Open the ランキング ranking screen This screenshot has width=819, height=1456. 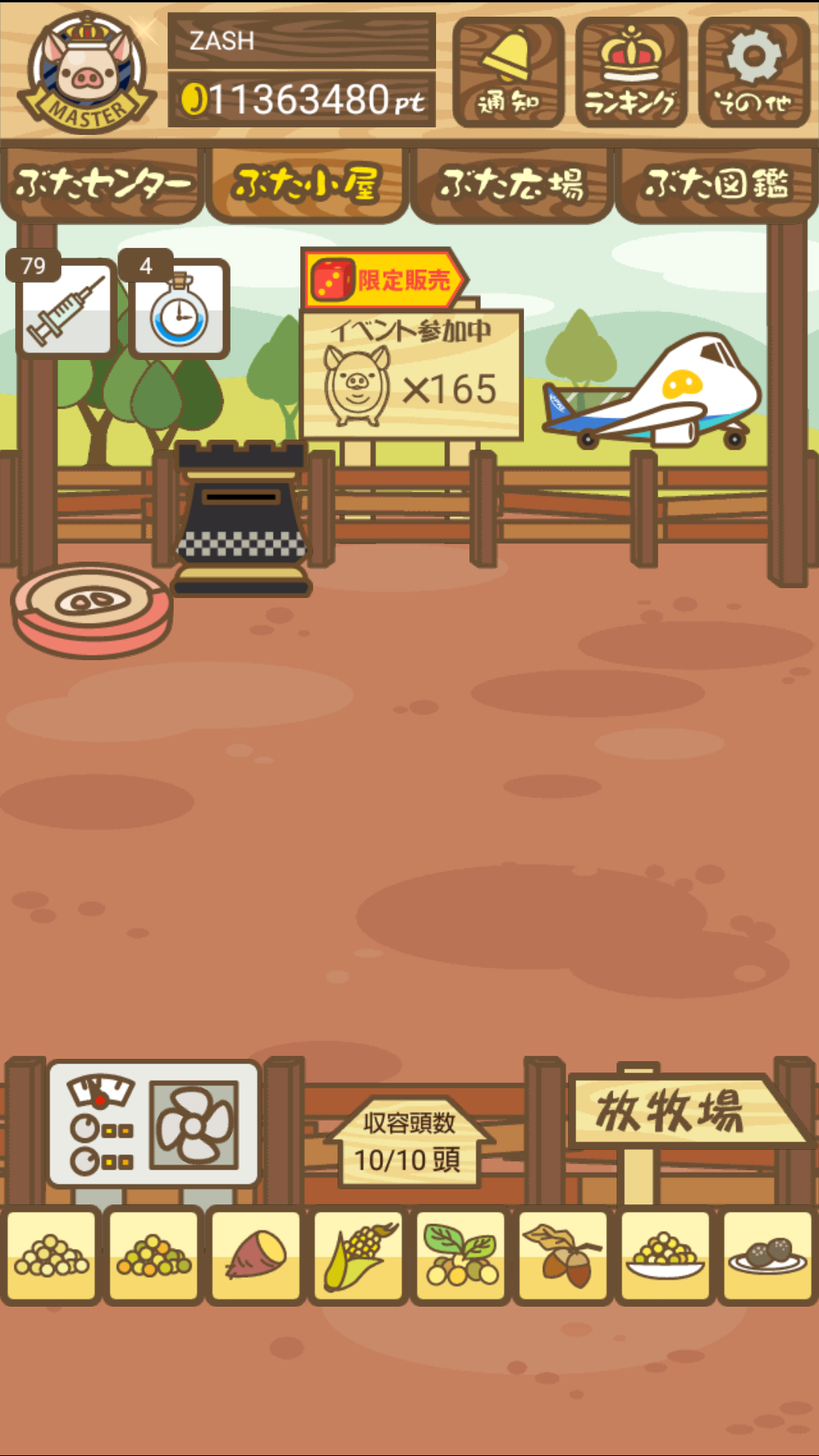tap(631, 72)
